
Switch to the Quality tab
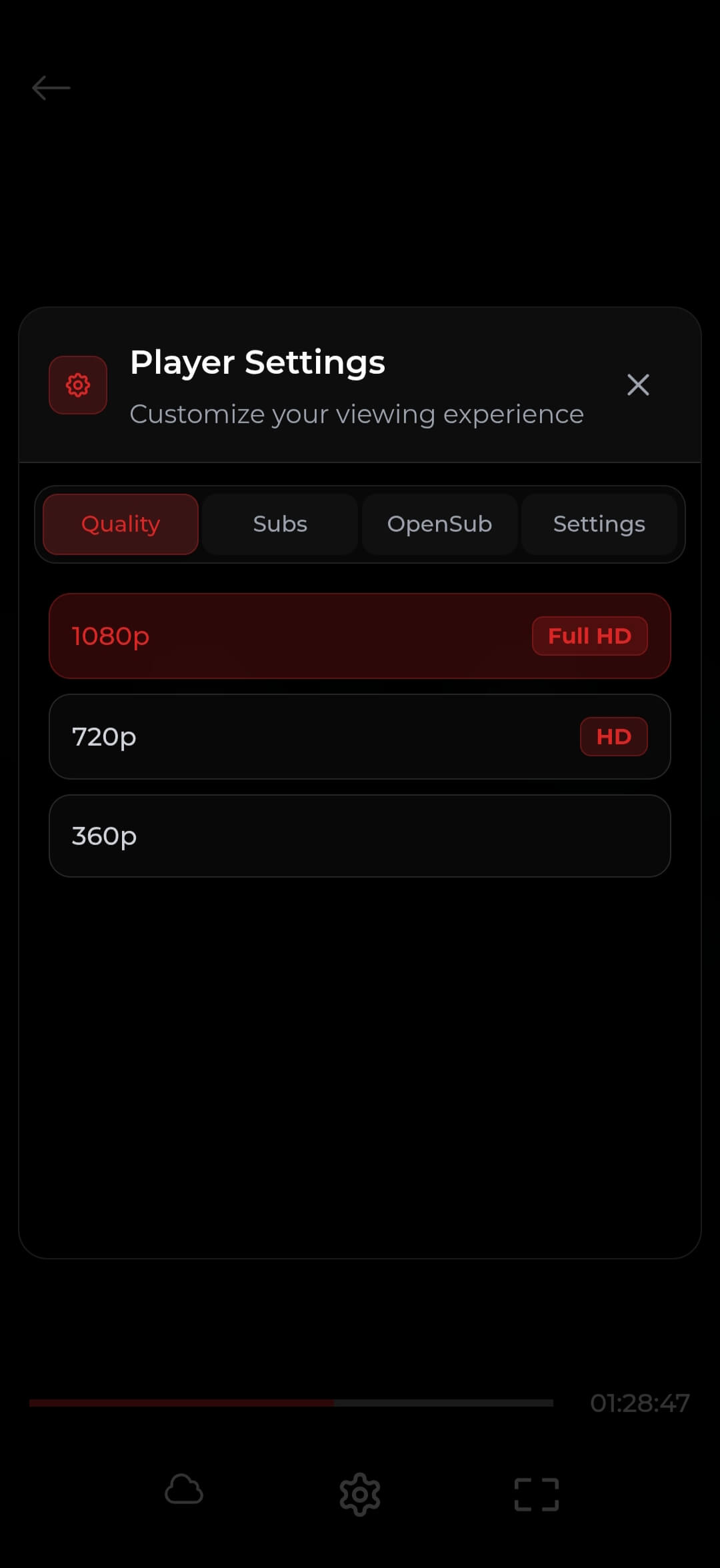tap(121, 524)
